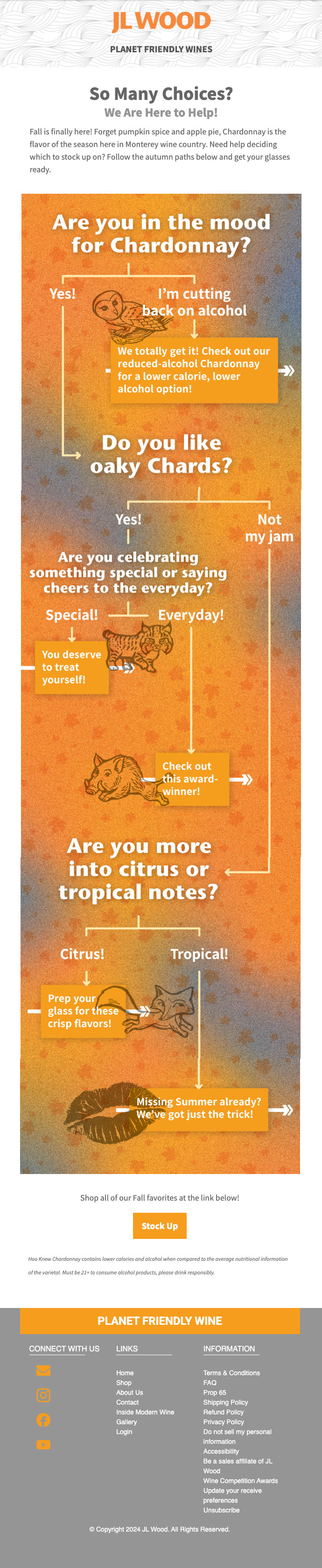Tap the Stock Up button
The image size is (322, 1568).
coord(160,1226)
